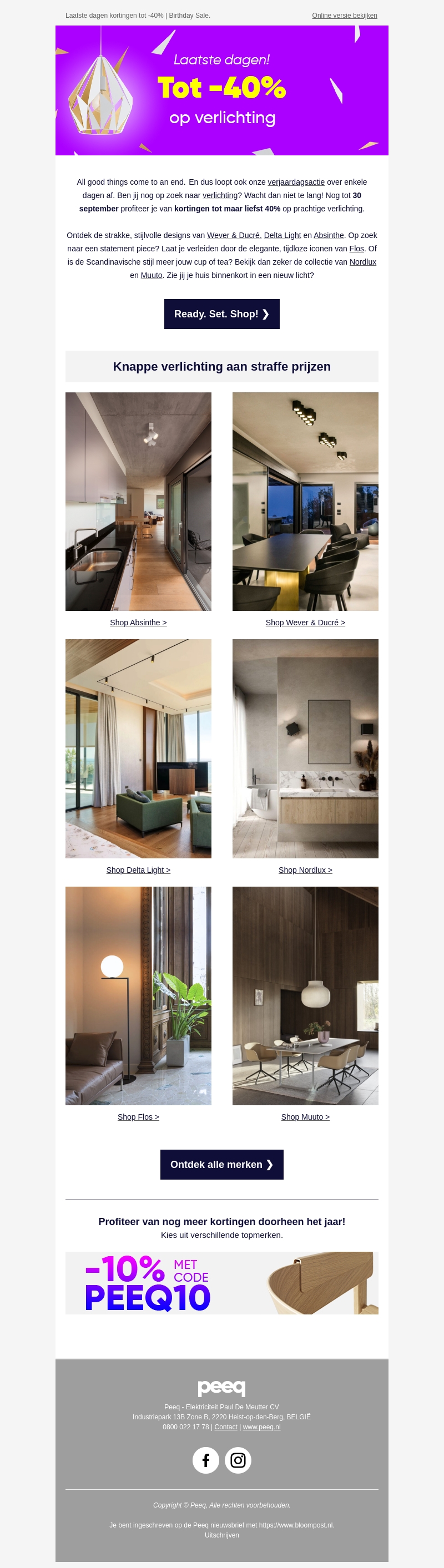Open the 'Contact' link in footer
This screenshot has width=444, height=1568.
coord(226,1427)
